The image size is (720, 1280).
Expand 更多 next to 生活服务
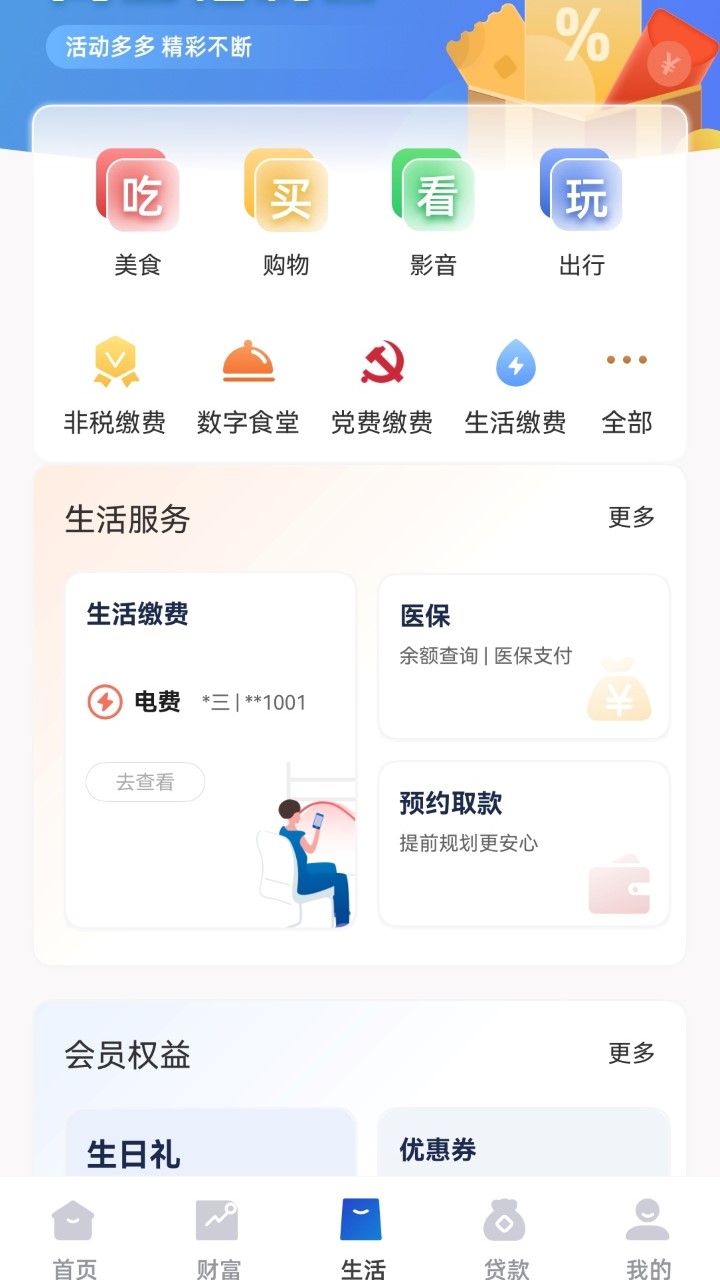[631, 519]
